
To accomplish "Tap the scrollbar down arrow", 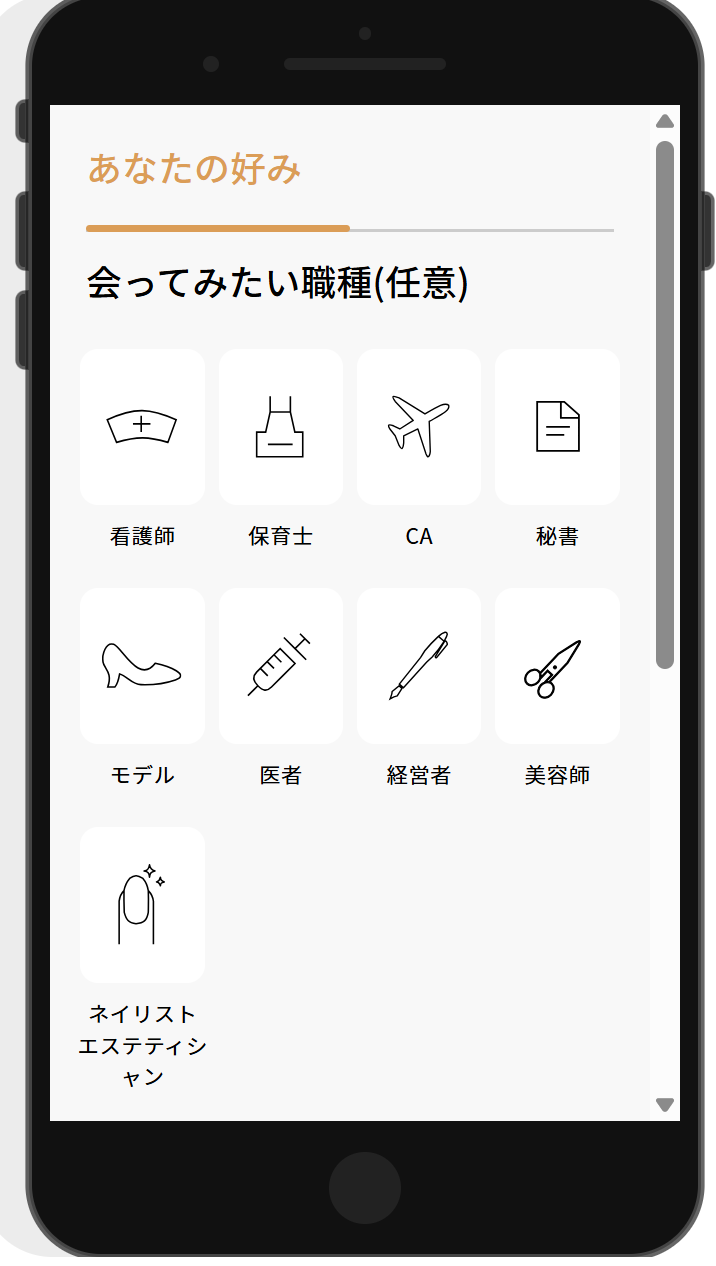I will (x=665, y=1104).
